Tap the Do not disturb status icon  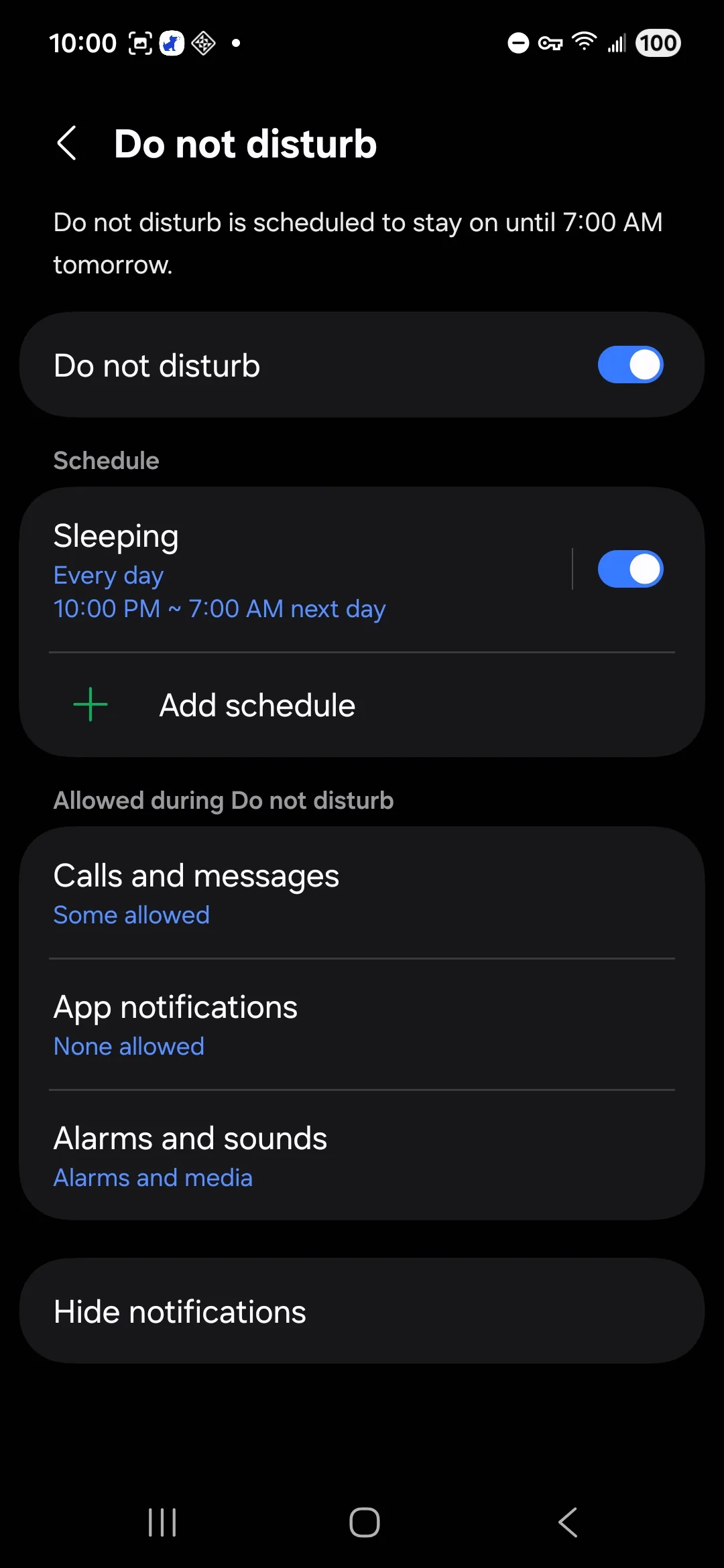tap(518, 42)
